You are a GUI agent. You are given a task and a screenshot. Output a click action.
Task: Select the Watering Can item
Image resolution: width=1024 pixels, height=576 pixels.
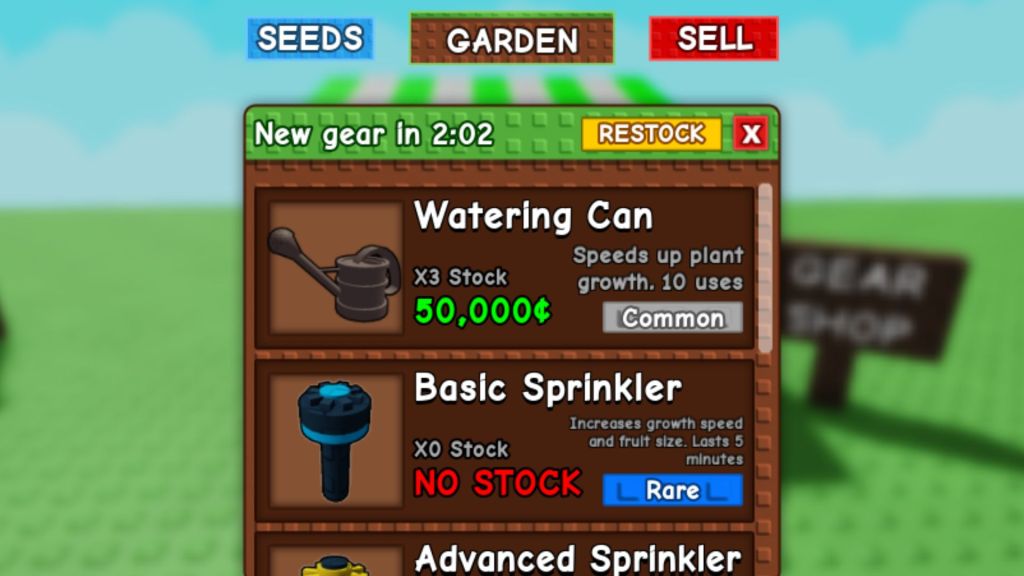pyautogui.click(x=505, y=267)
